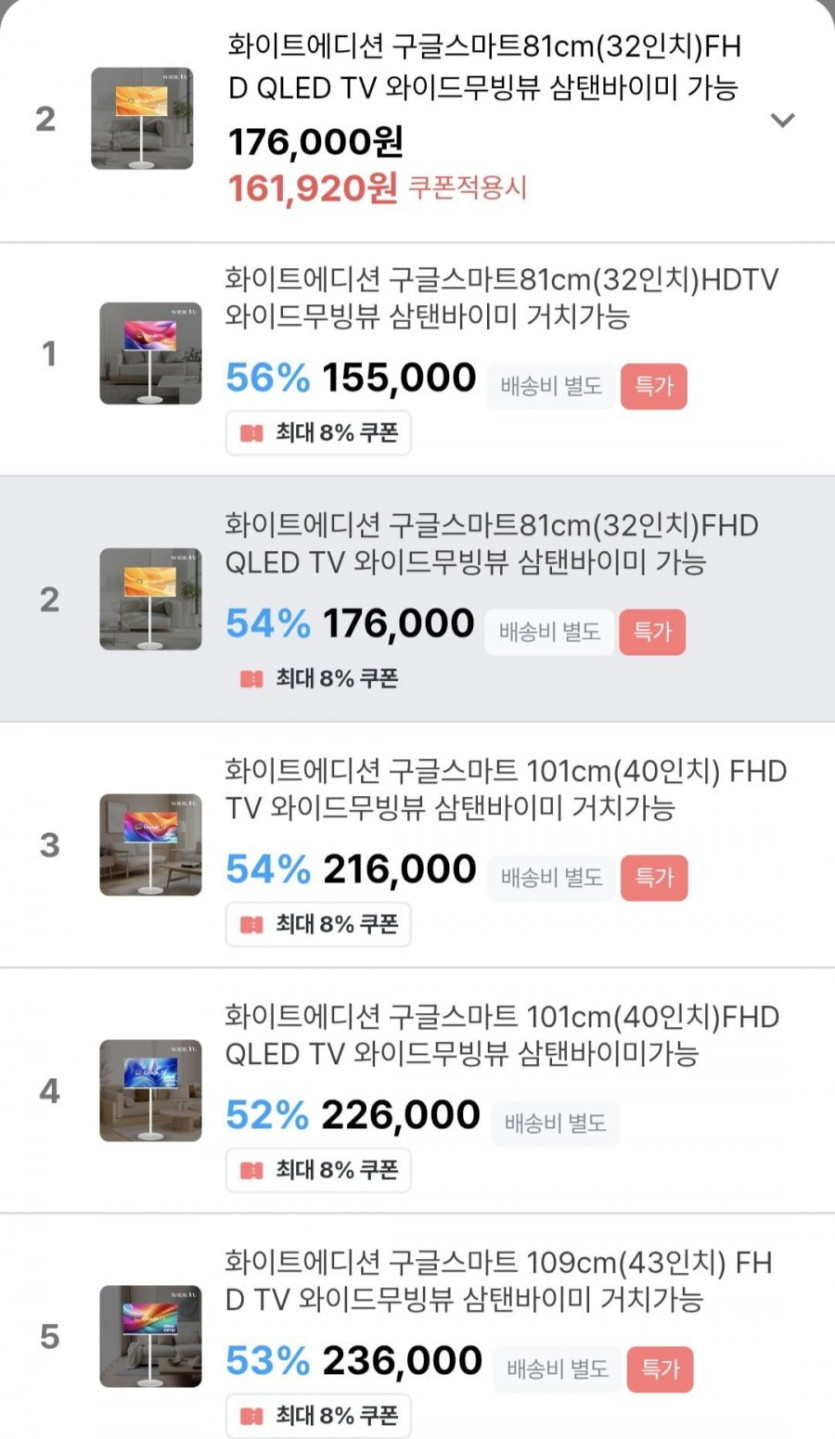Select option 4: 40인치 FHD QLED TV 226,000
Screen dimensions: 835x1439
click(500, 1036)
